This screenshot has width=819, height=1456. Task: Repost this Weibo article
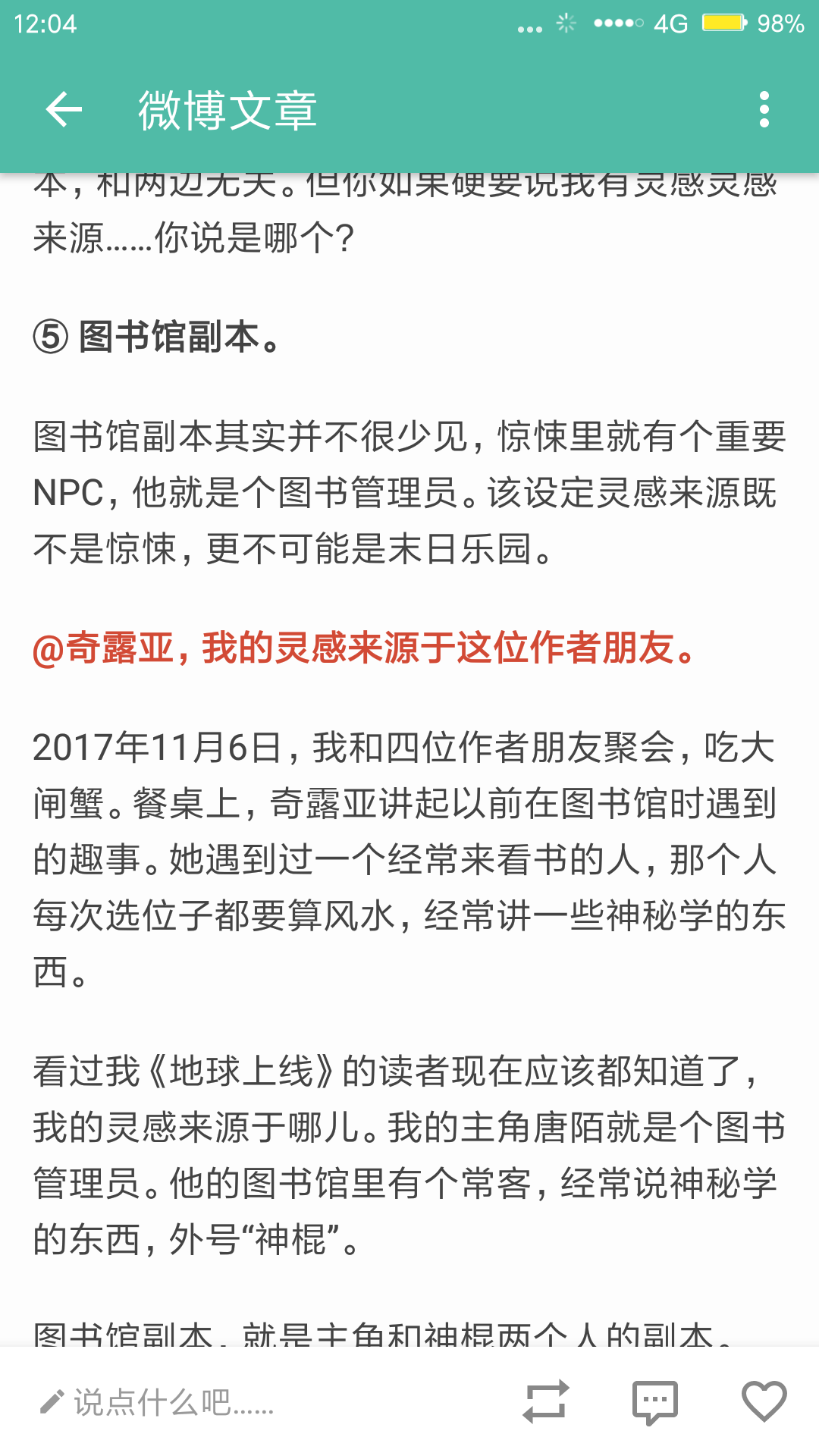(545, 1401)
